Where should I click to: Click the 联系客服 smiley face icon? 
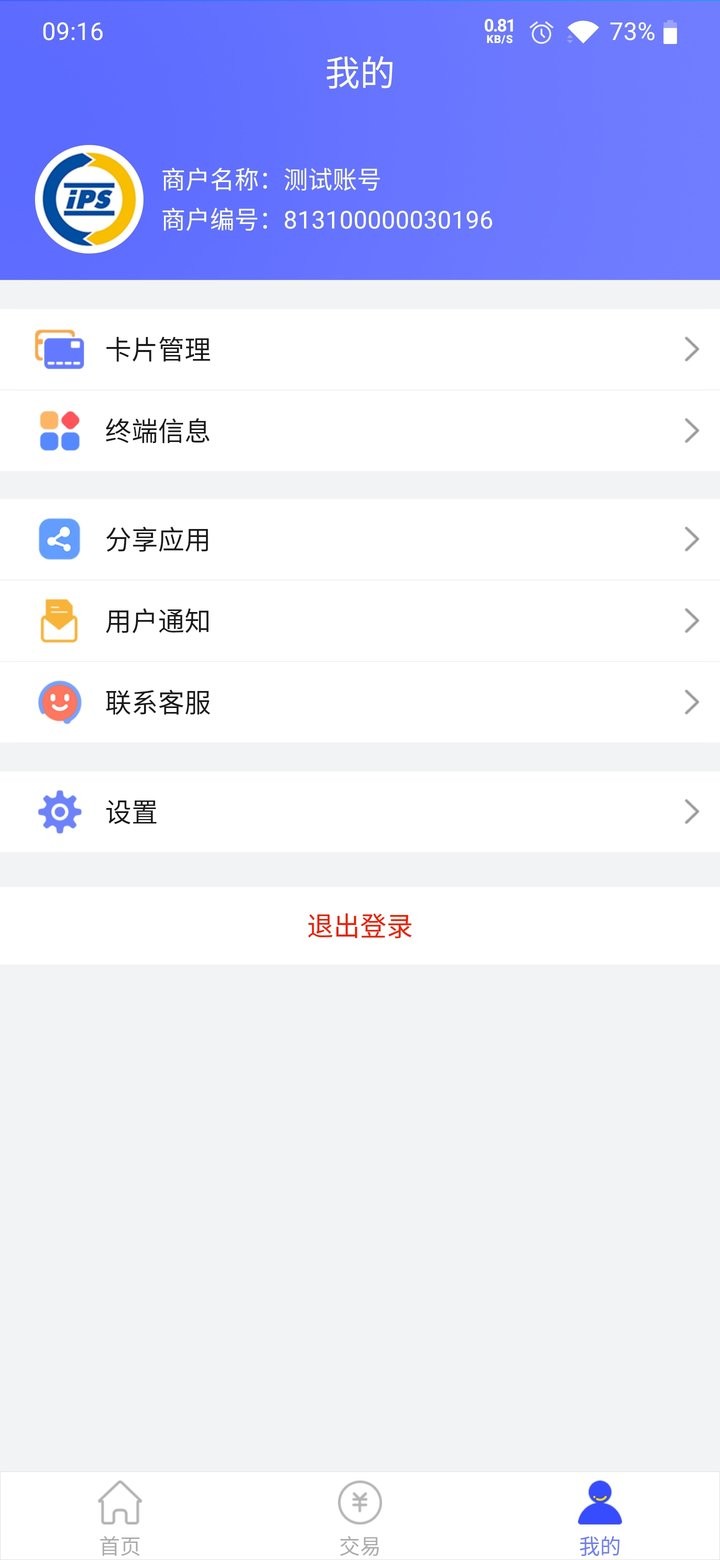pyautogui.click(x=59, y=701)
